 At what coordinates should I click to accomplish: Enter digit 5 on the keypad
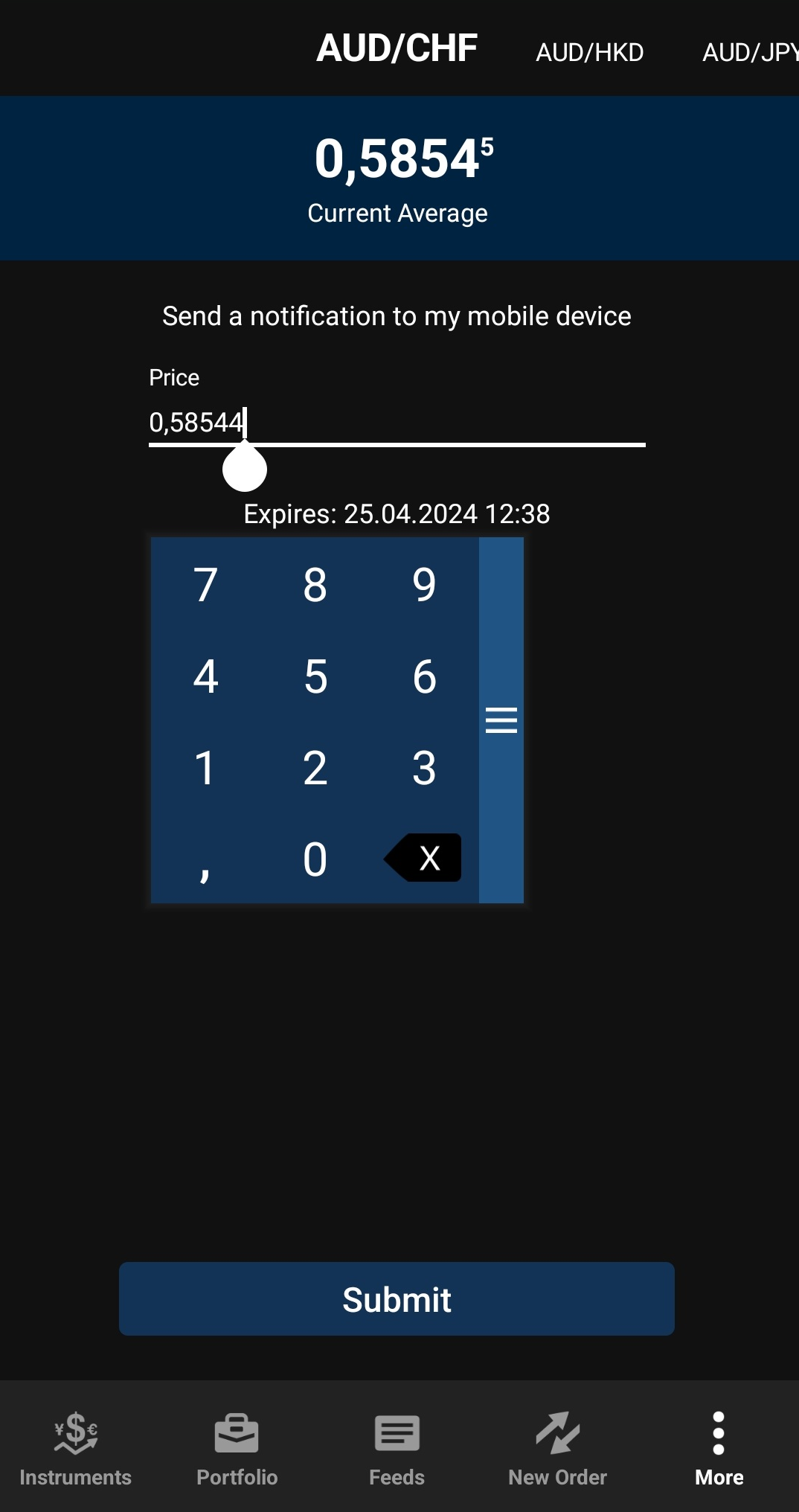click(315, 676)
